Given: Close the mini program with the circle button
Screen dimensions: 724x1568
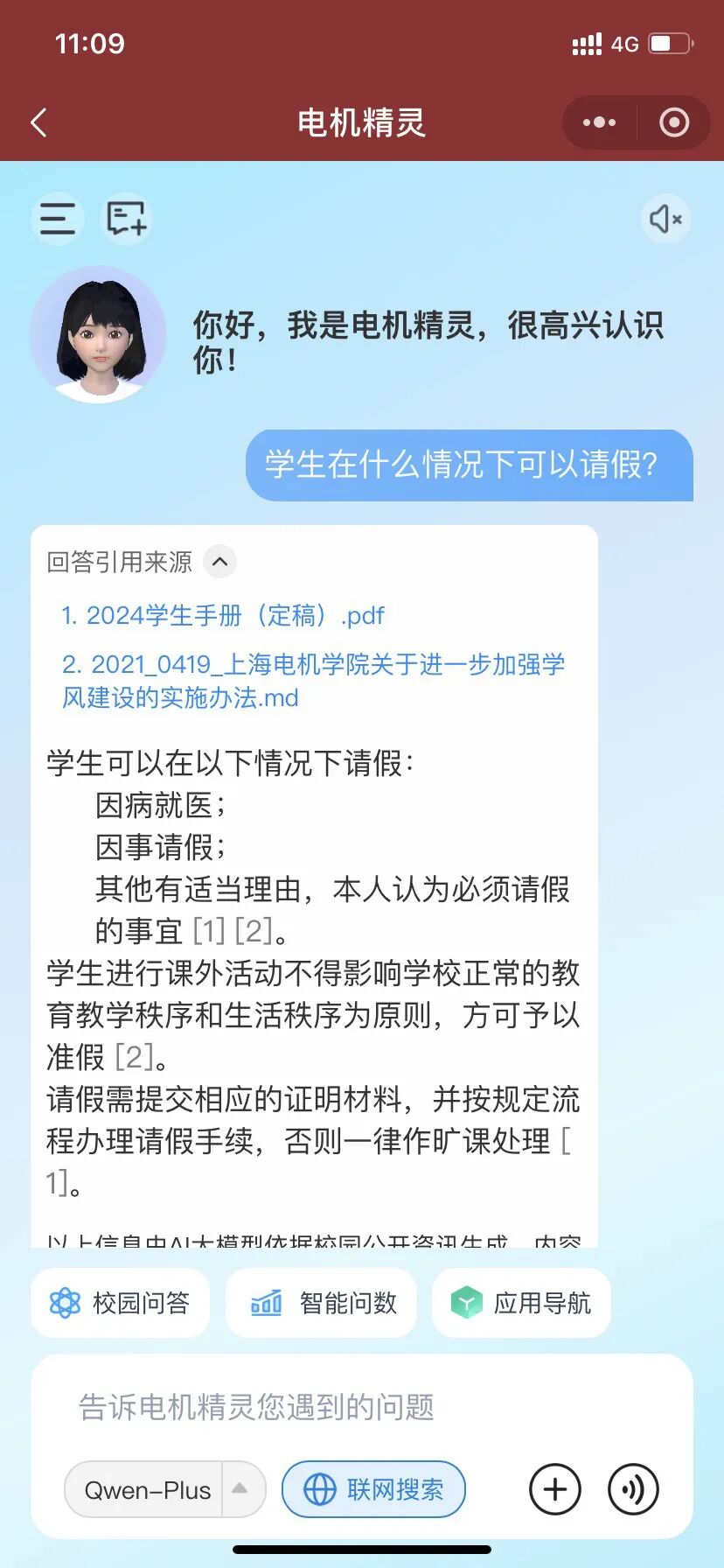Looking at the screenshot, I should [673, 122].
